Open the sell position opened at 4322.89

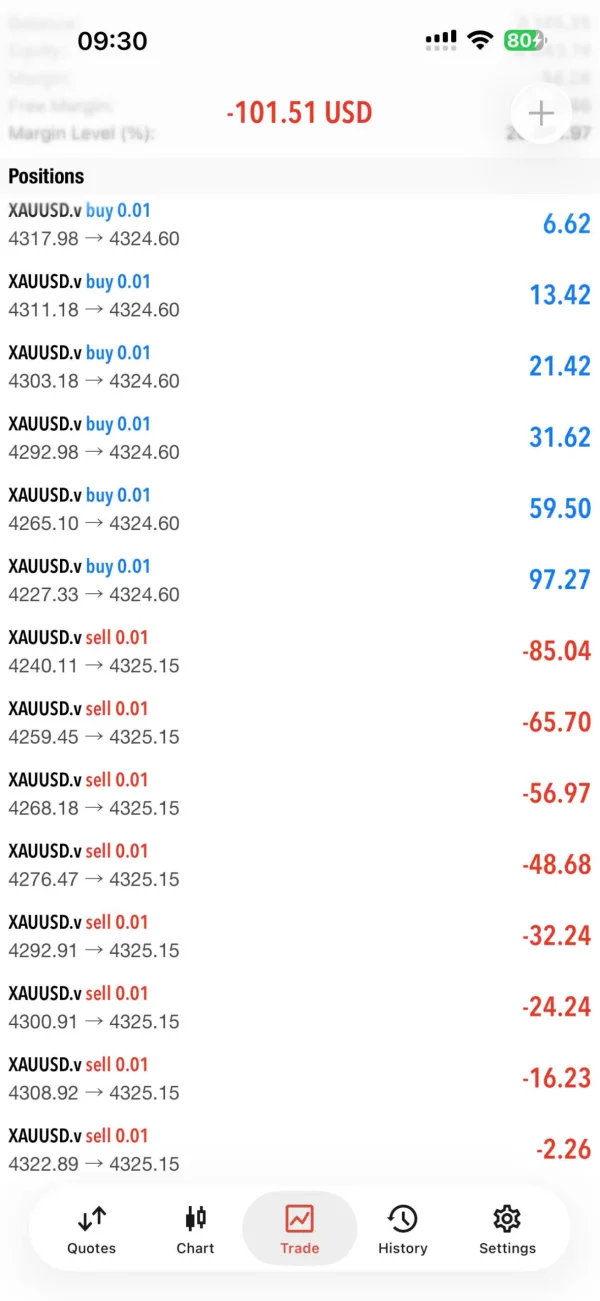coord(300,1148)
